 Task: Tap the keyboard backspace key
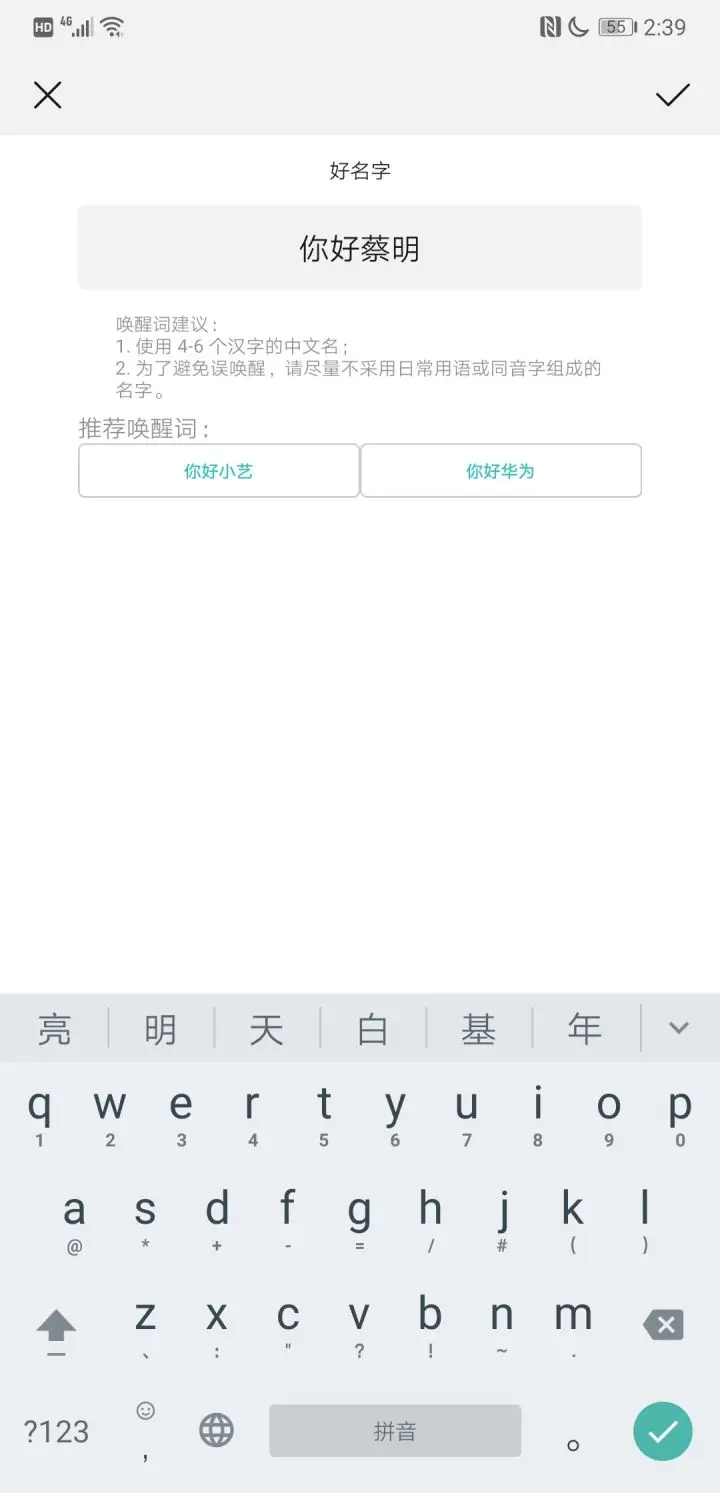(x=662, y=1326)
